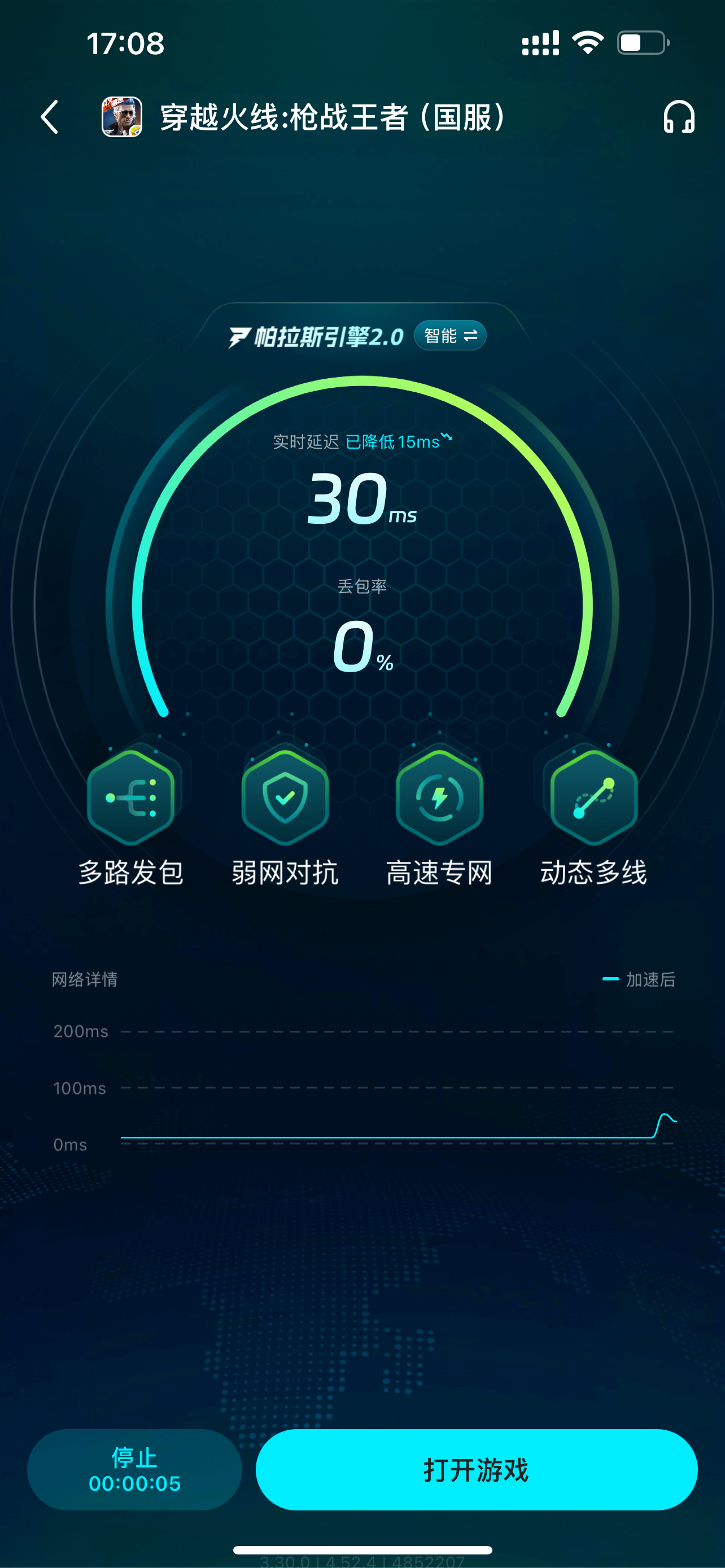Switch acceleration mode via 智能 chip
Viewport: 725px width, 1568px height.
(450, 335)
